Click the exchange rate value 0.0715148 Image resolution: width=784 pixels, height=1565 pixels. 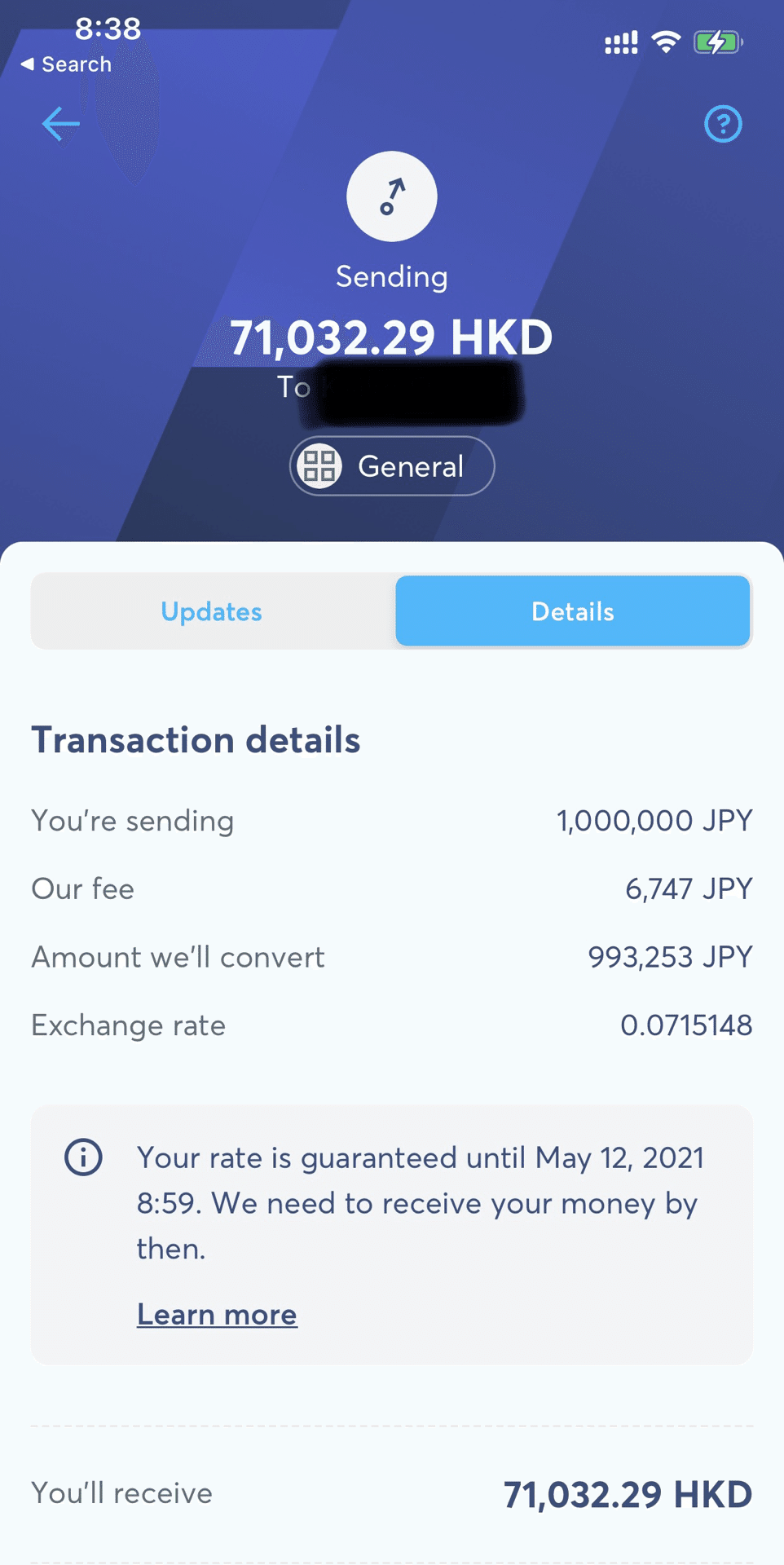[x=687, y=1025]
